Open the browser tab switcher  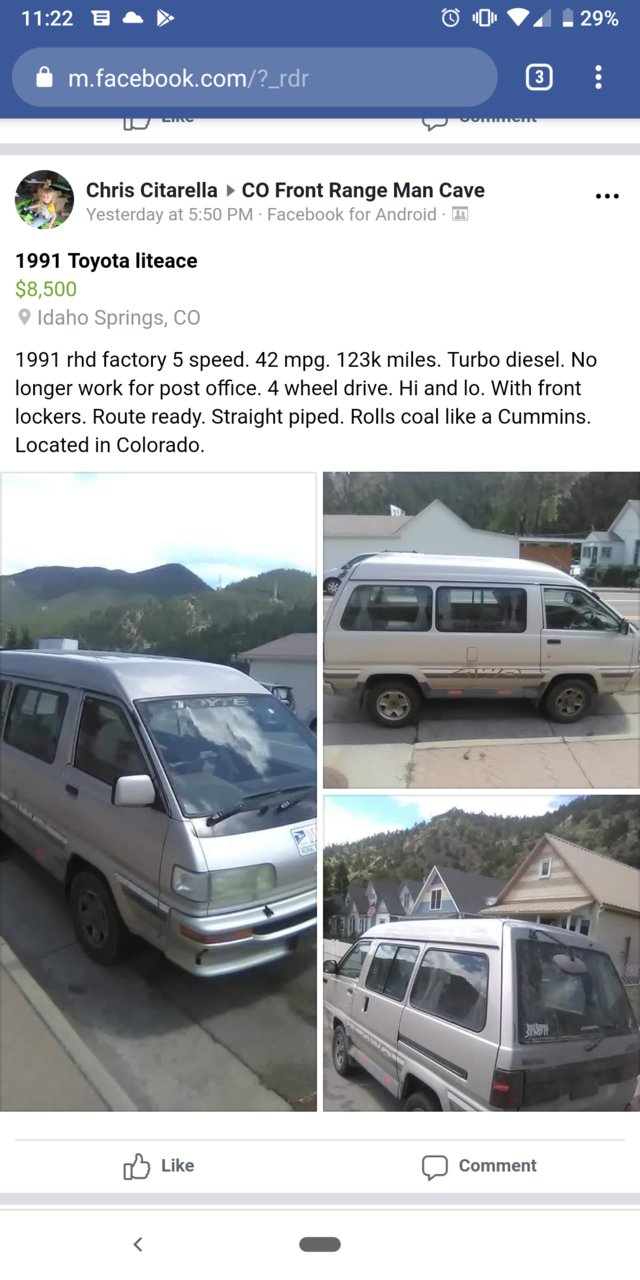click(538, 77)
